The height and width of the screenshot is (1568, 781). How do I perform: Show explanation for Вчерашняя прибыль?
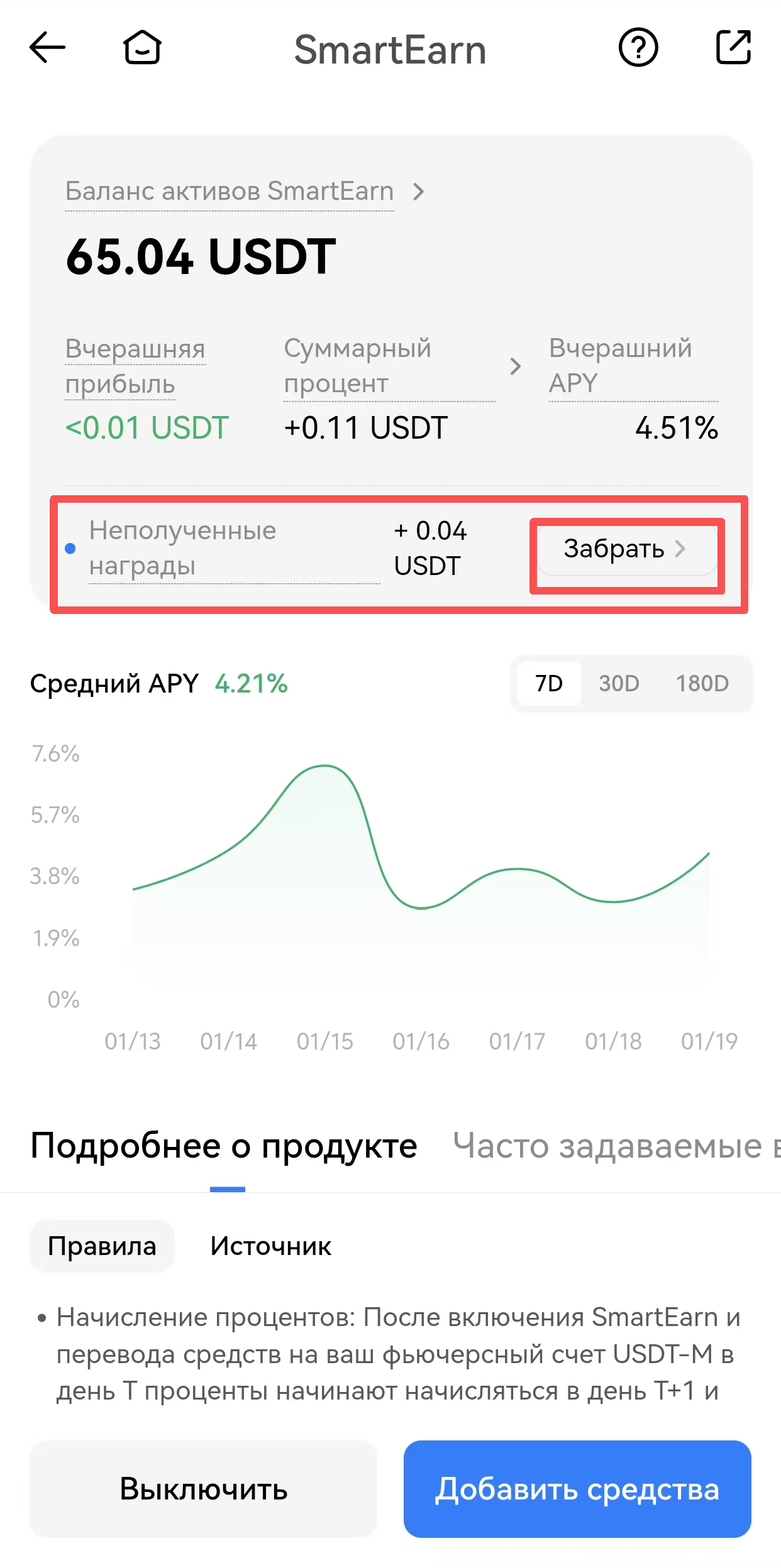coord(135,366)
